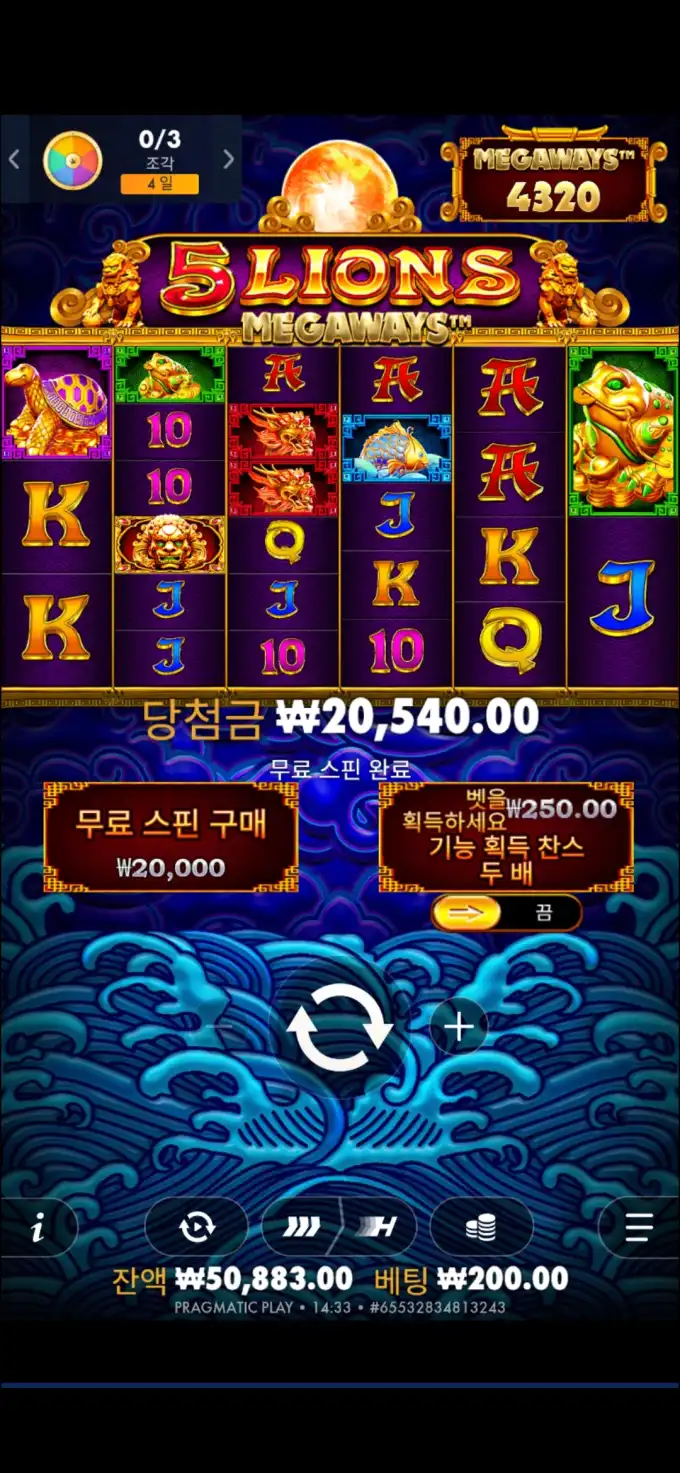Image resolution: width=680 pixels, height=1473 pixels.
Task: Go to next promo with right chevron
Action: (228, 159)
